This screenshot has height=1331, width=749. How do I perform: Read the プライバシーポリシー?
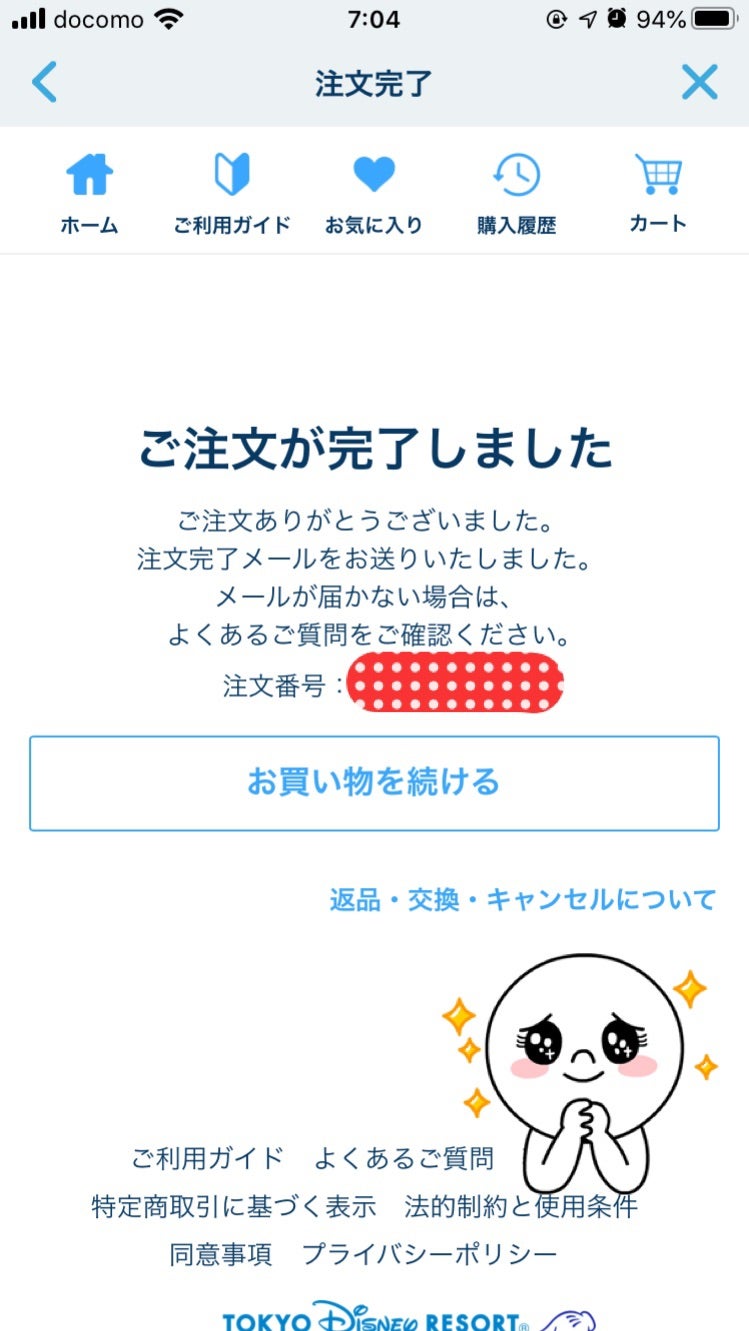coord(429,1254)
